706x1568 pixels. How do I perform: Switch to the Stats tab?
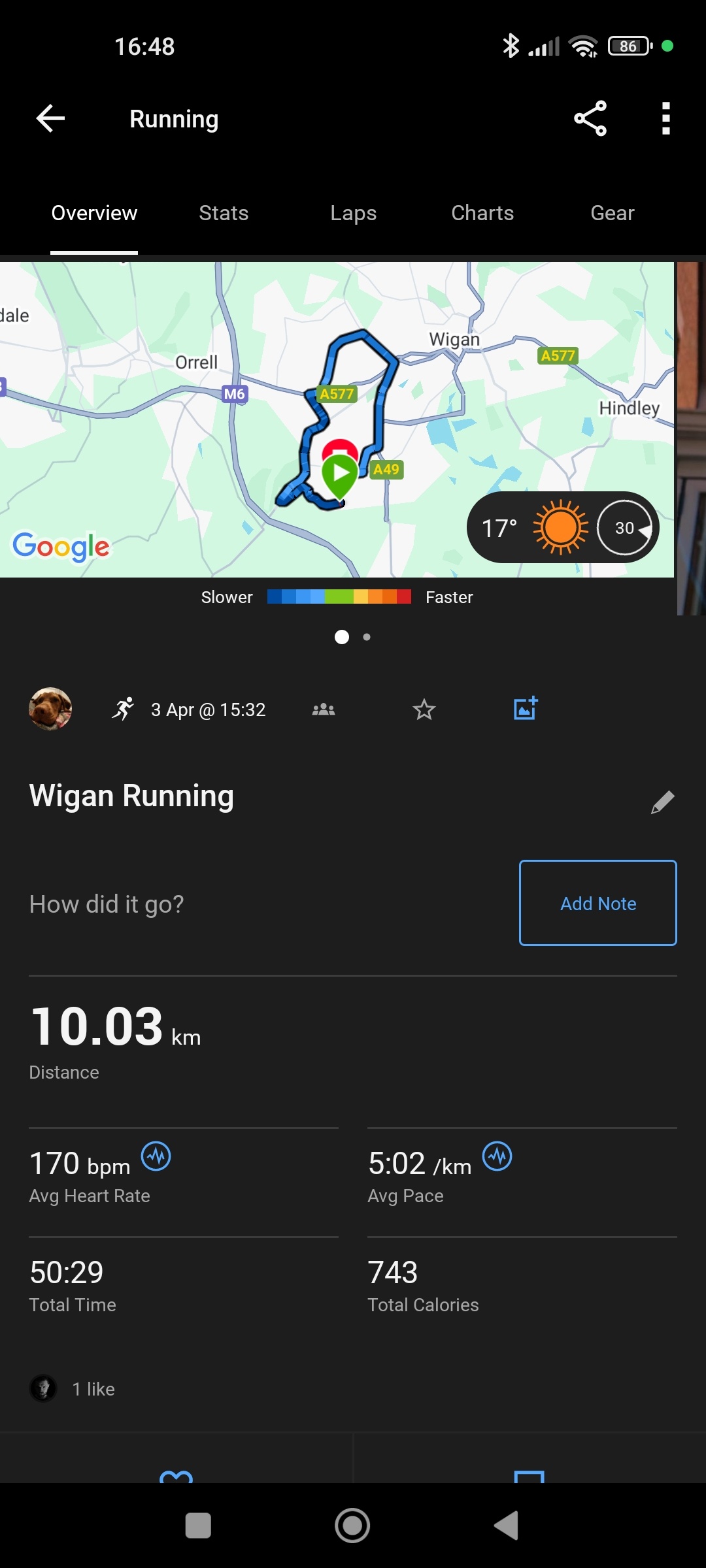[x=224, y=213]
